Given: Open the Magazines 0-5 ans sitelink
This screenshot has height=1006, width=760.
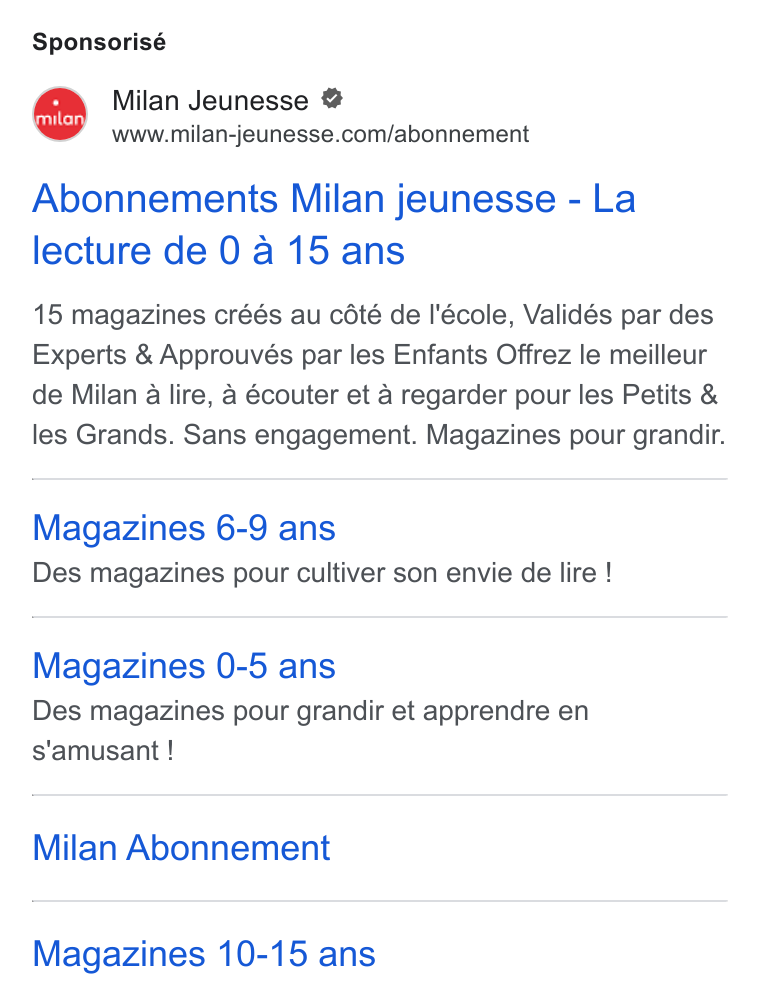Looking at the screenshot, I should [184, 666].
